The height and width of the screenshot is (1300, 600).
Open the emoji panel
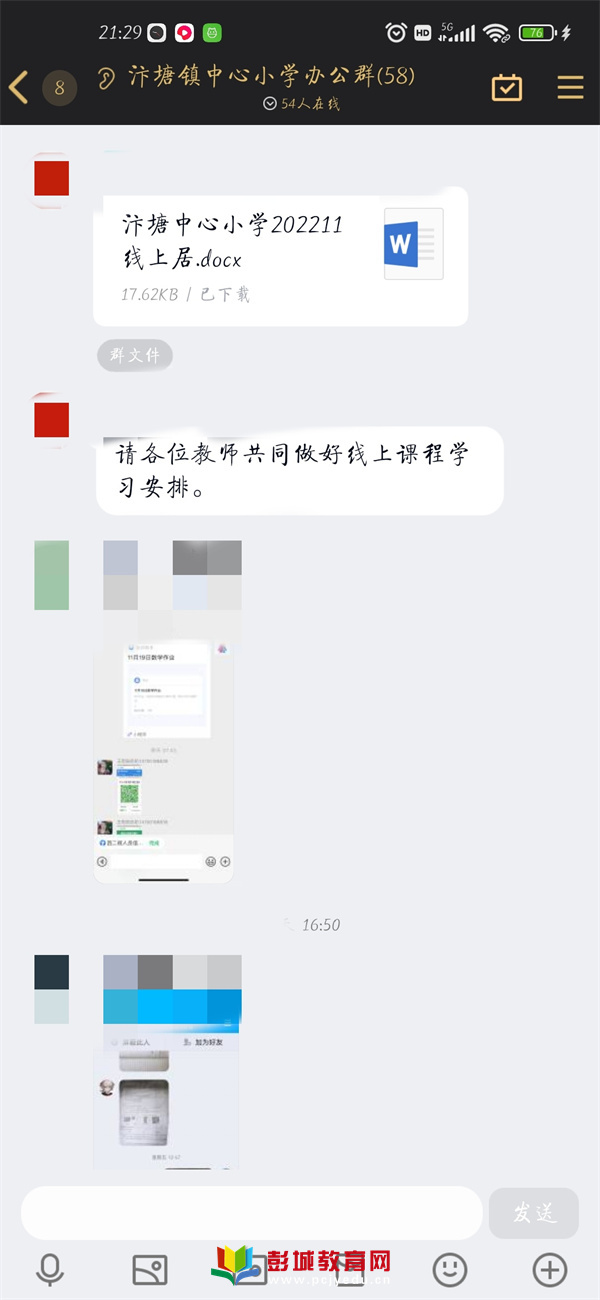pyautogui.click(x=449, y=1270)
